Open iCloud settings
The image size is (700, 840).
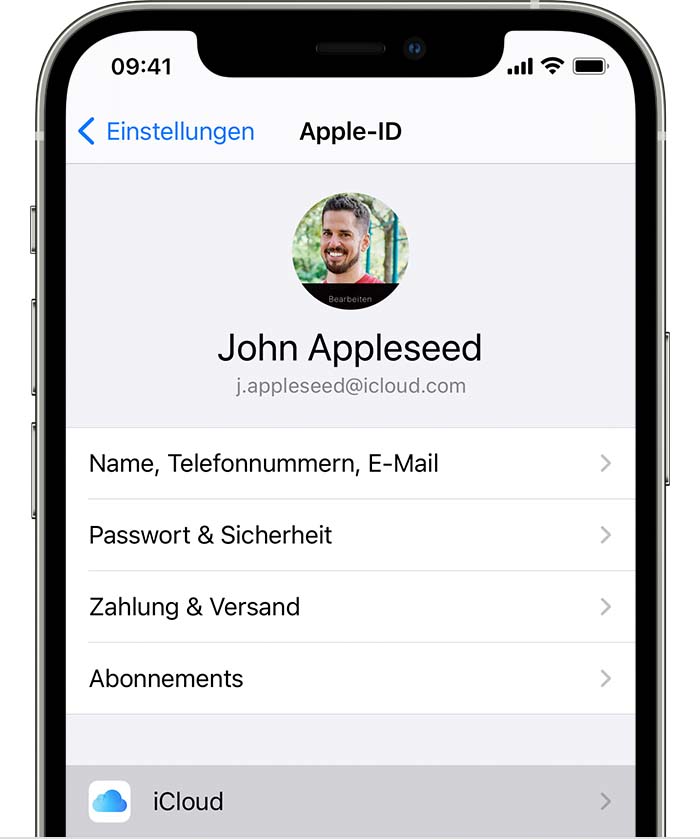click(x=350, y=801)
